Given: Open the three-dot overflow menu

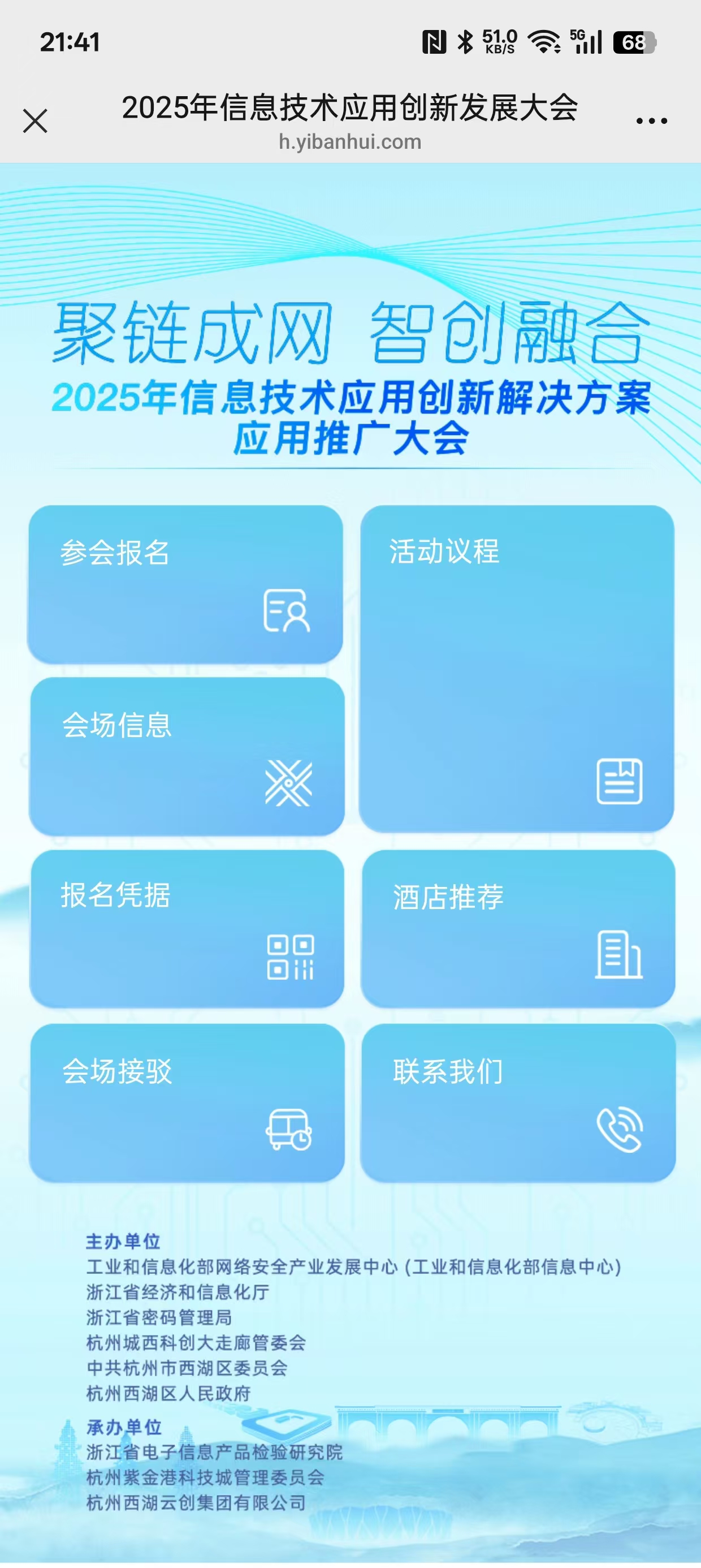Looking at the screenshot, I should pos(651,120).
